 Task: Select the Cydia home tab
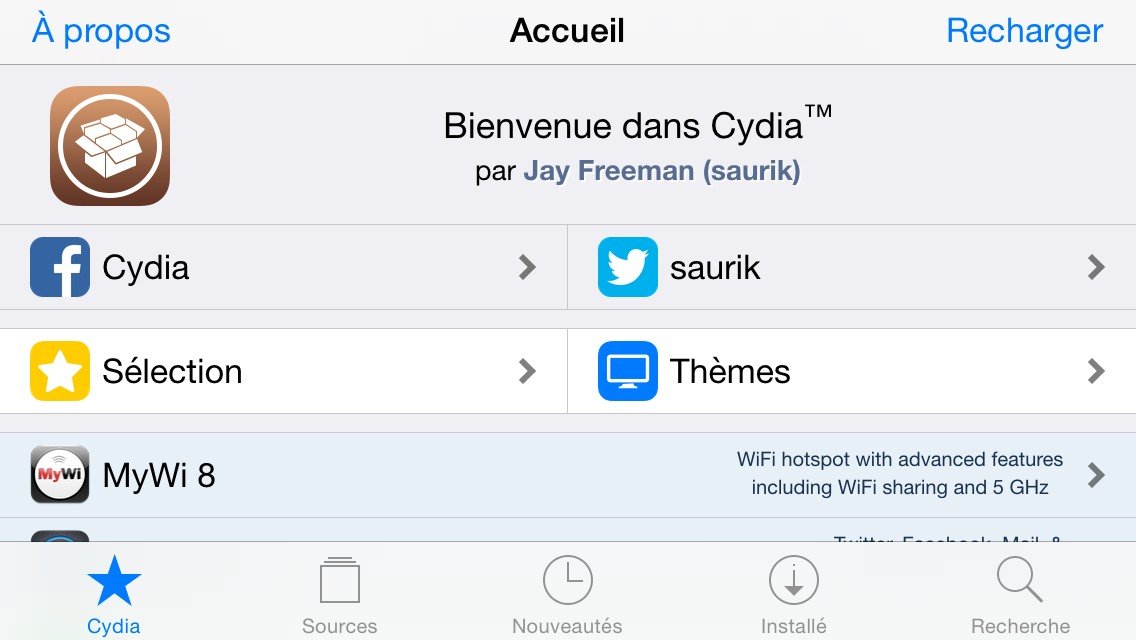point(114,595)
